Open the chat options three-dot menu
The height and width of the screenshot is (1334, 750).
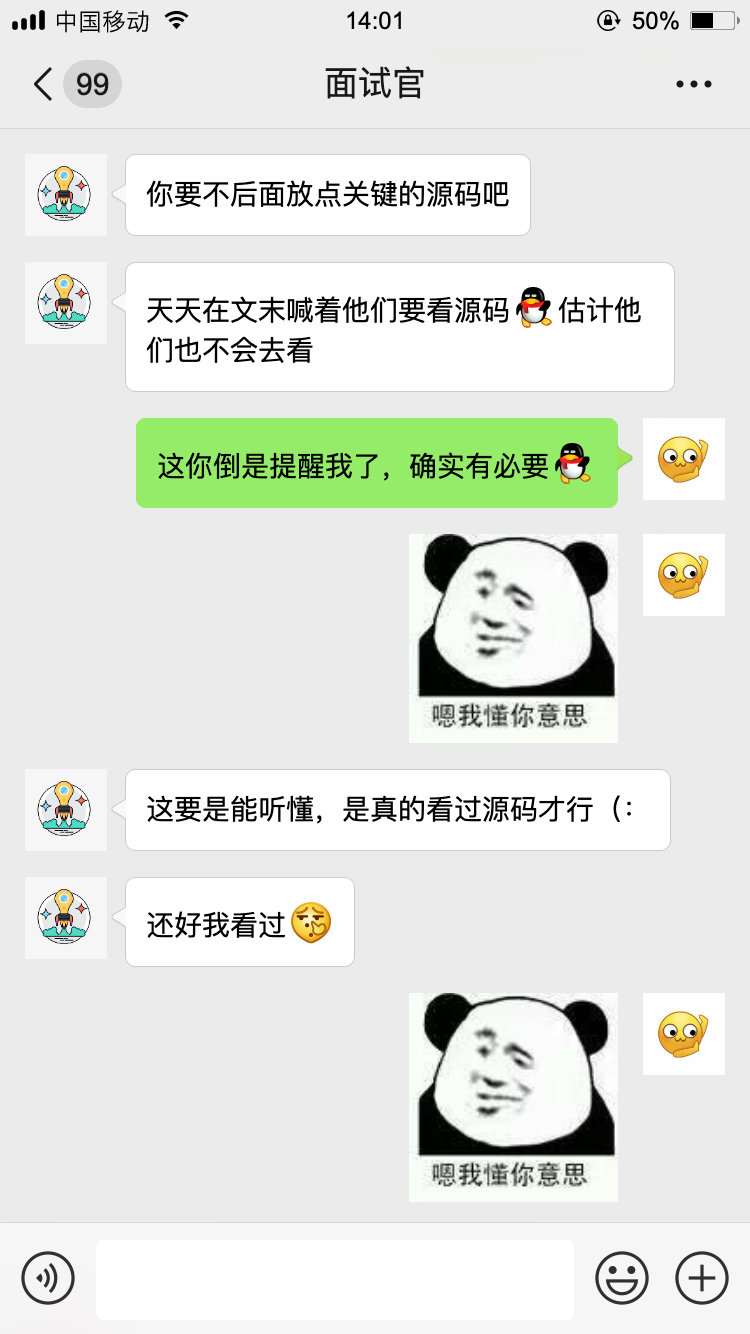point(693,85)
